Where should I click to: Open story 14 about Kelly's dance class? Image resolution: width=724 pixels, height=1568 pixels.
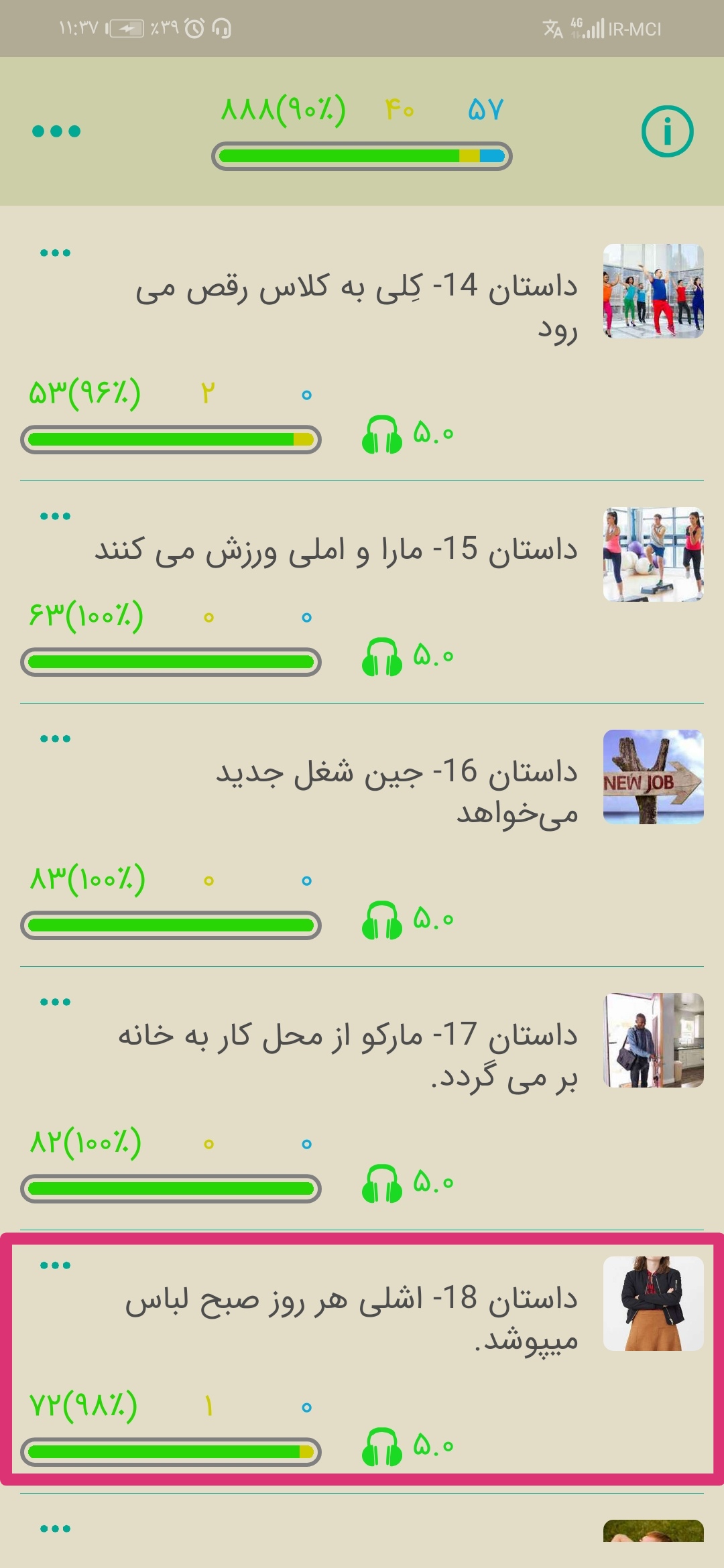(x=357, y=306)
